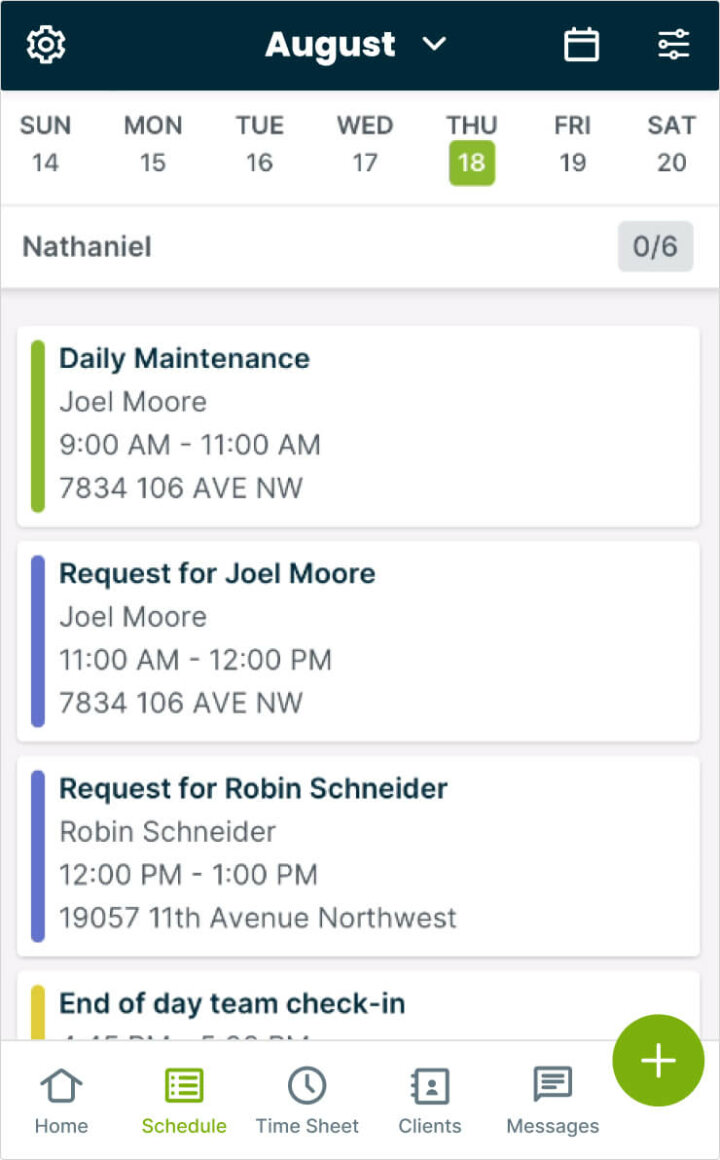Switch to the Messages tab

(552, 1100)
